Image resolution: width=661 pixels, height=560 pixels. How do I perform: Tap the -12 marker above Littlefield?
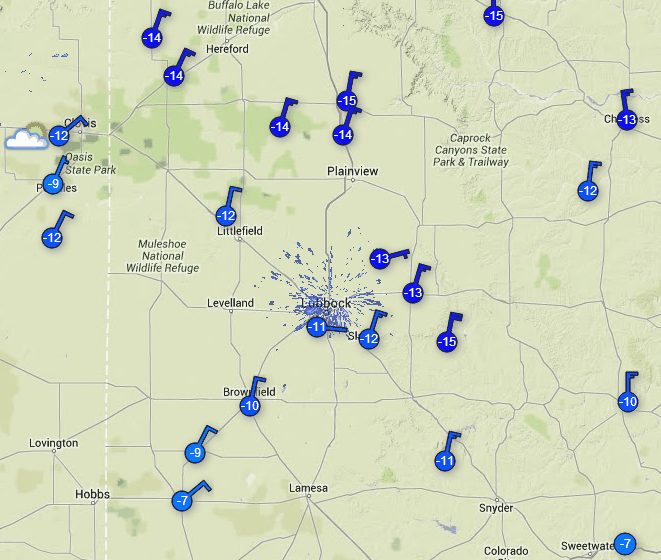[x=227, y=215]
